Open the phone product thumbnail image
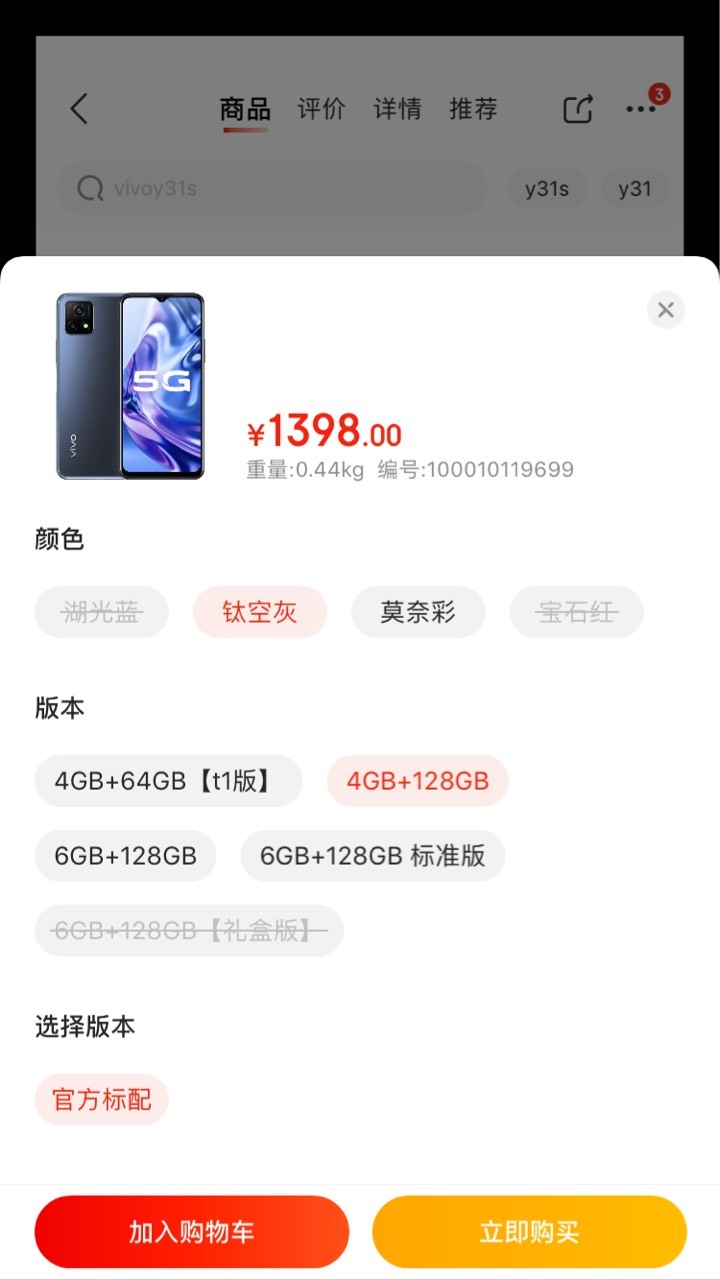720x1280 pixels. 130,386
